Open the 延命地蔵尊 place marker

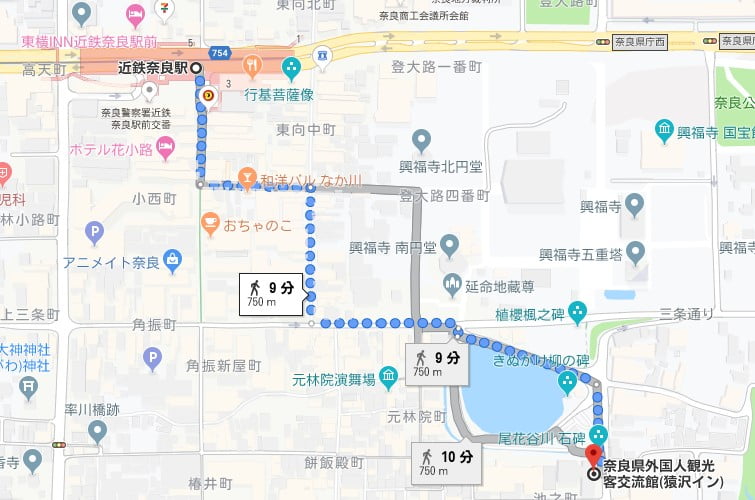click(453, 283)
